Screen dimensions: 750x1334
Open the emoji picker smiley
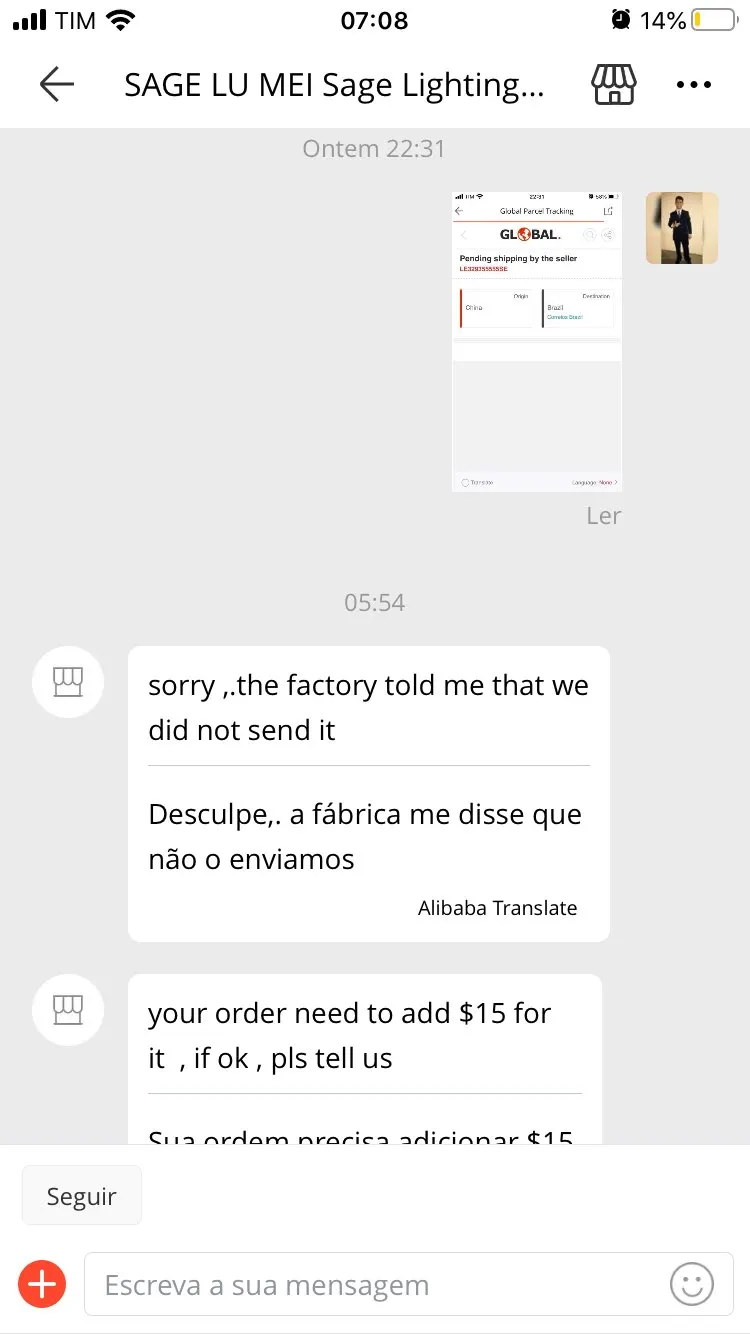pos(692,1284)
